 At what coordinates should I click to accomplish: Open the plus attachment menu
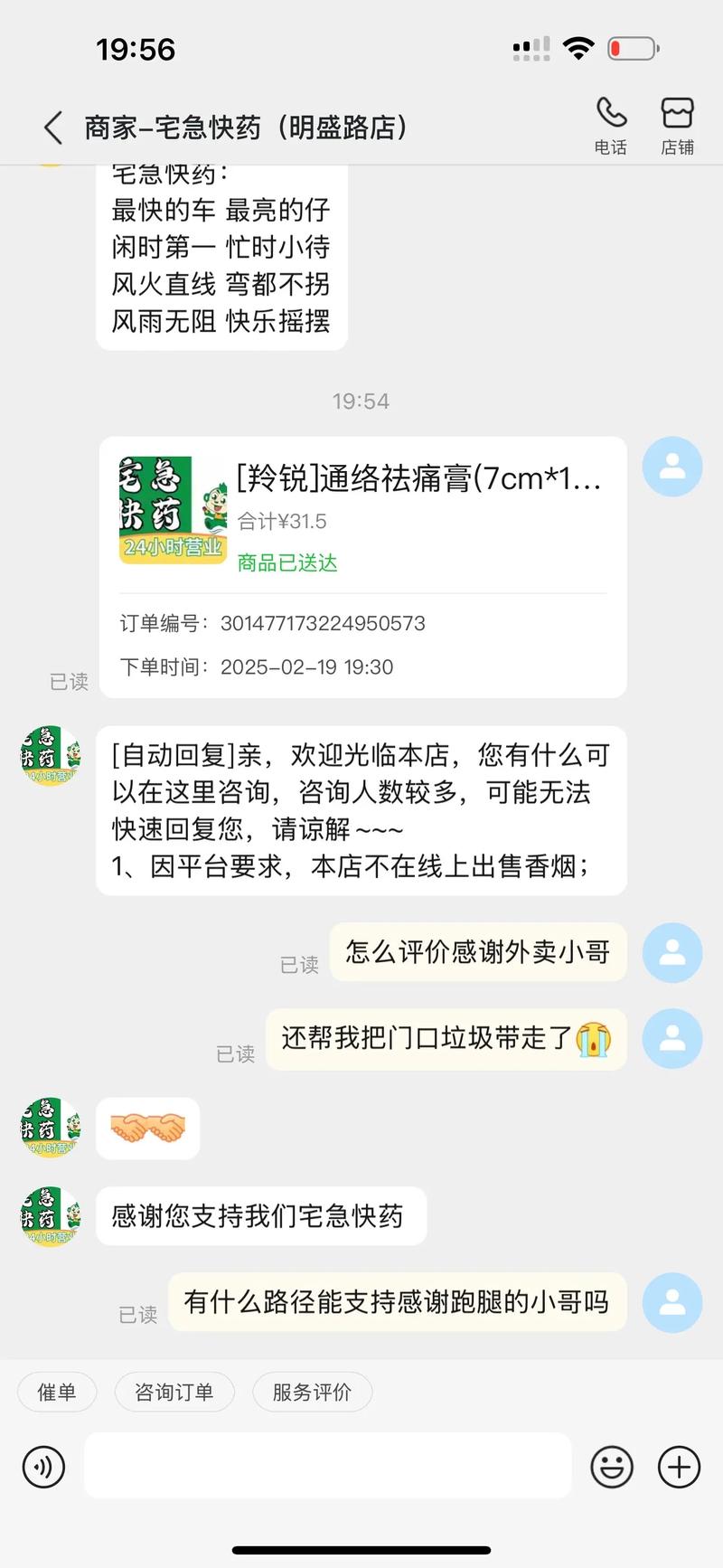coord(679,1467)
